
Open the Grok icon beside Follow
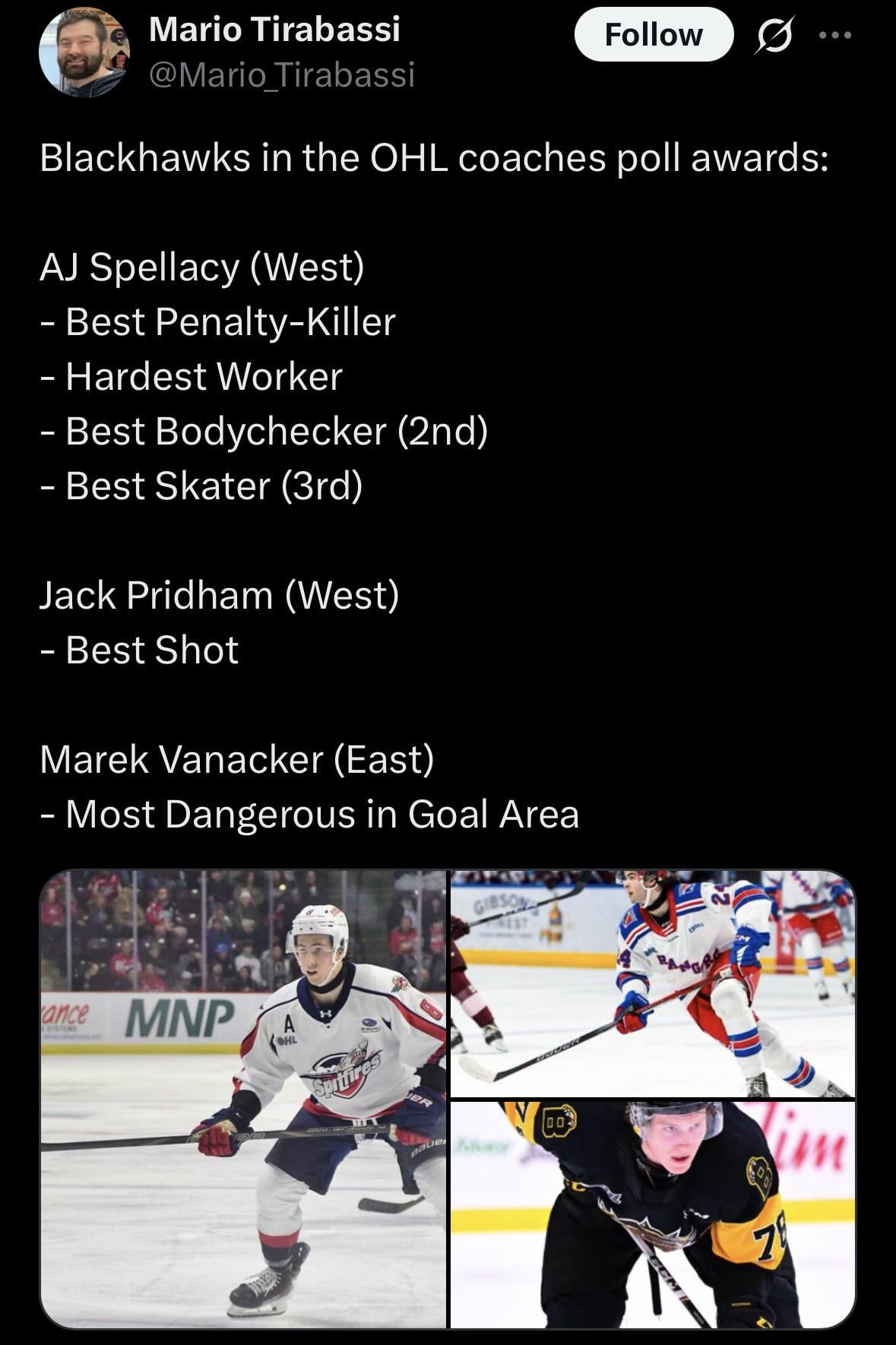[x=774, y=36]
